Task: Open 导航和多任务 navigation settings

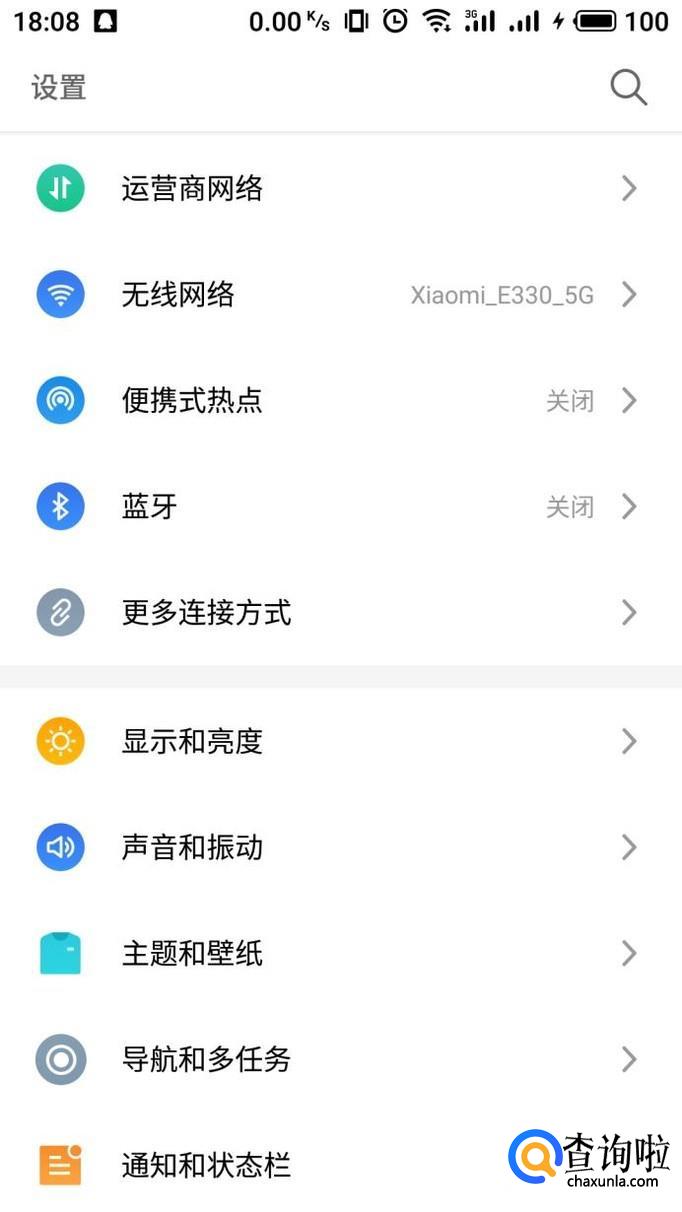Action: [206, 1059]
